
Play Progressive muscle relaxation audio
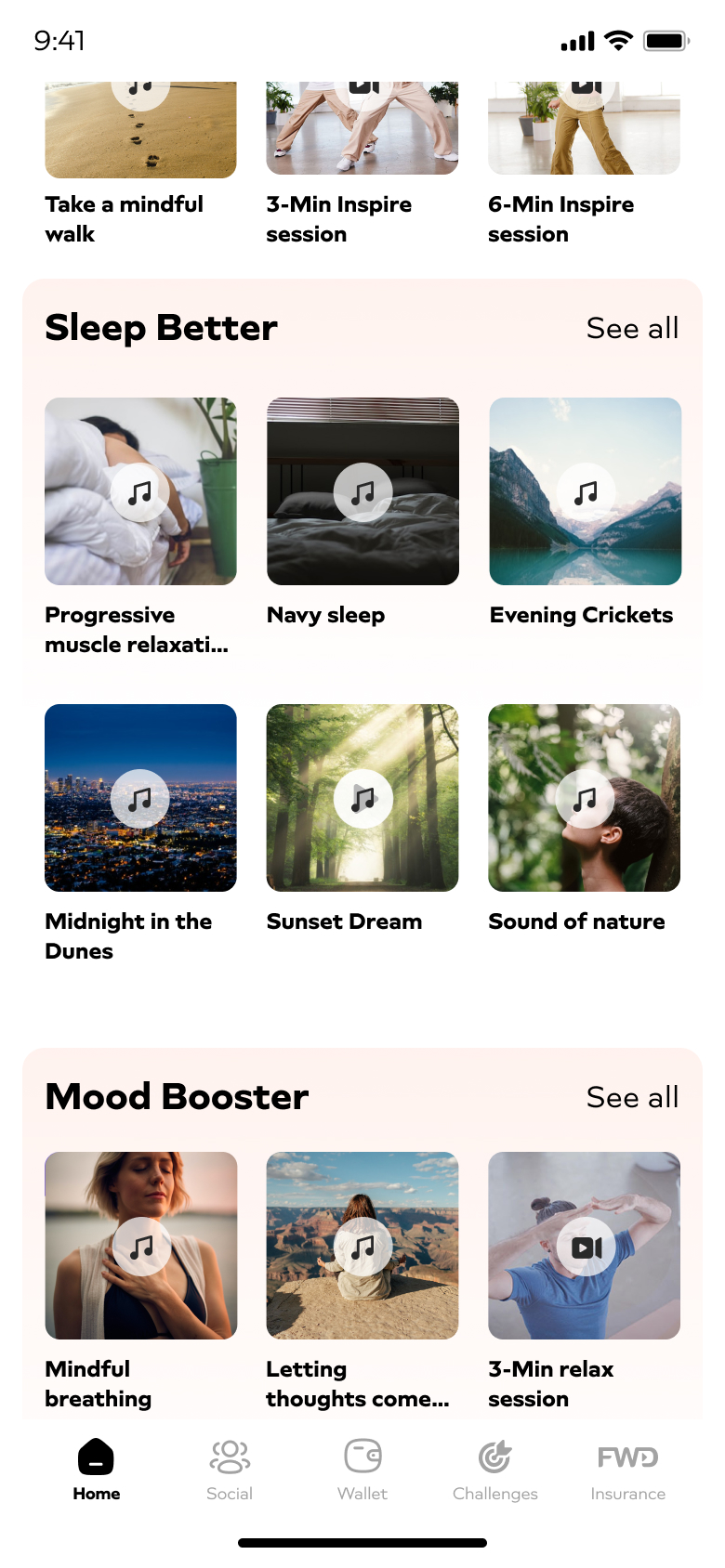(x=140, y=491)
